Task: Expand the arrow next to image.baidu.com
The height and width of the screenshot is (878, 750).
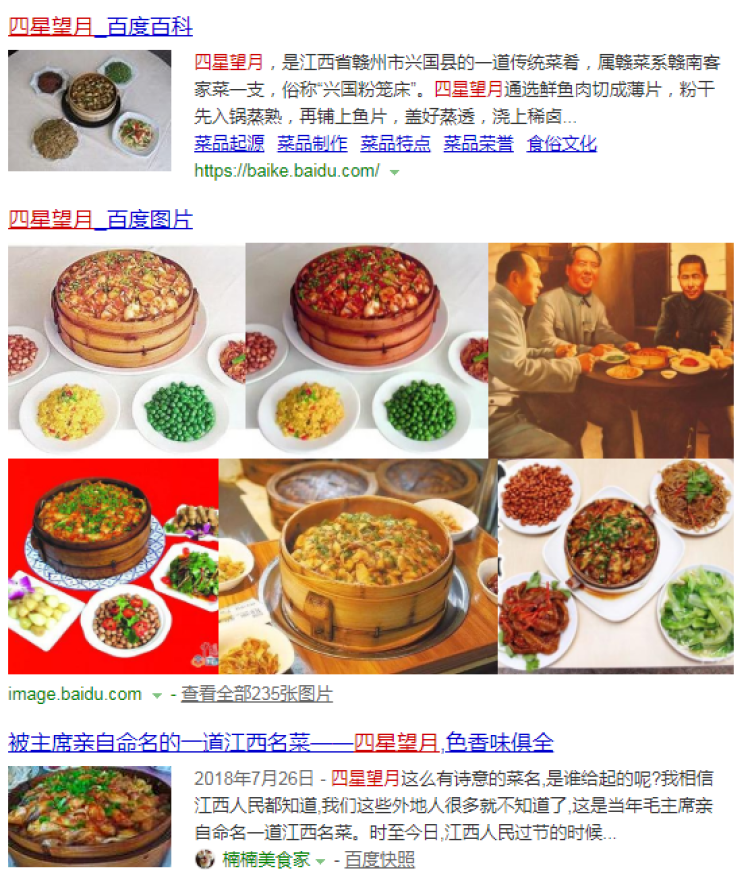Action: [x=156, y=695]
